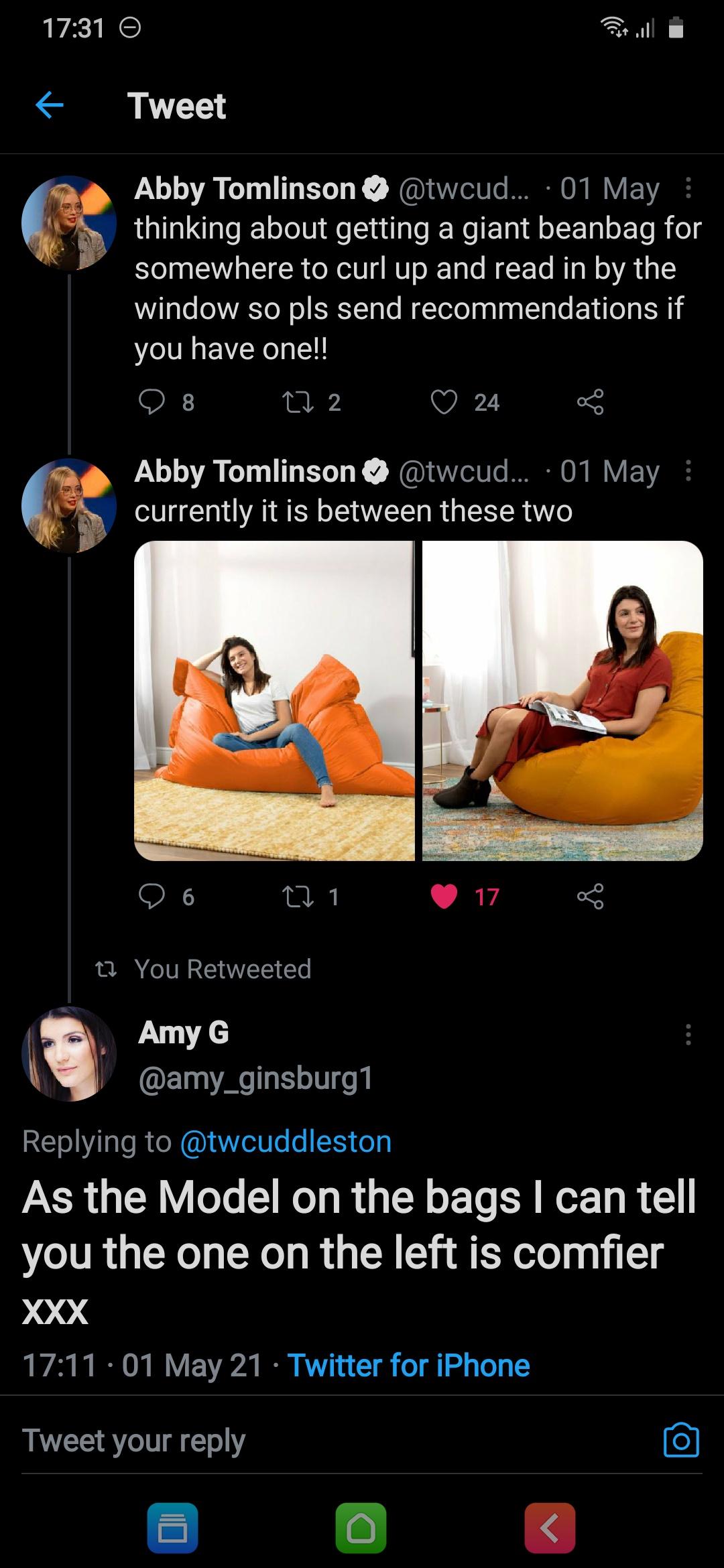
Task: Attach a photo with the camera icon
Action: (681, 1439)
